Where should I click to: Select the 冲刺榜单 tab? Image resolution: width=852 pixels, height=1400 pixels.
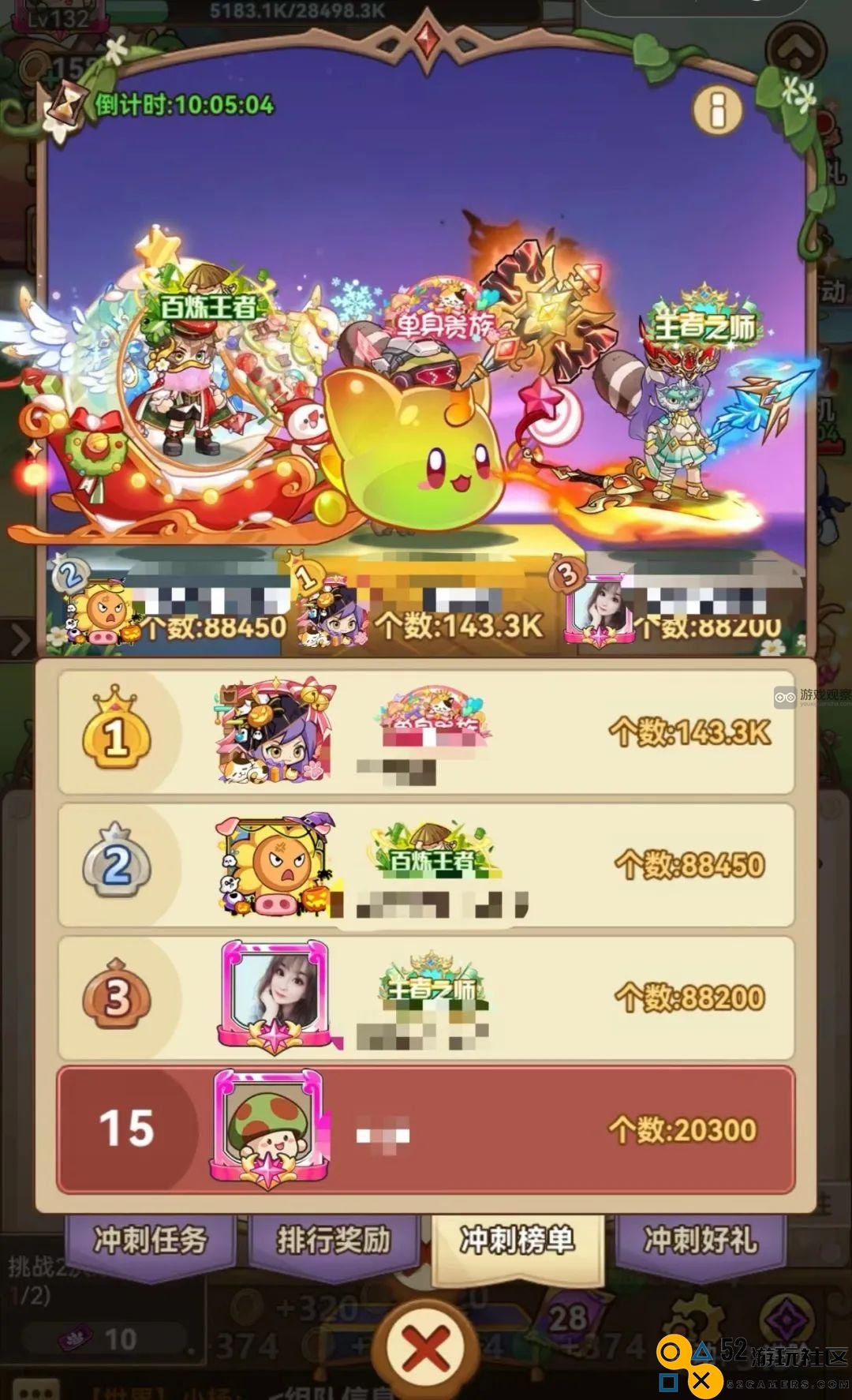(518, 1241)
